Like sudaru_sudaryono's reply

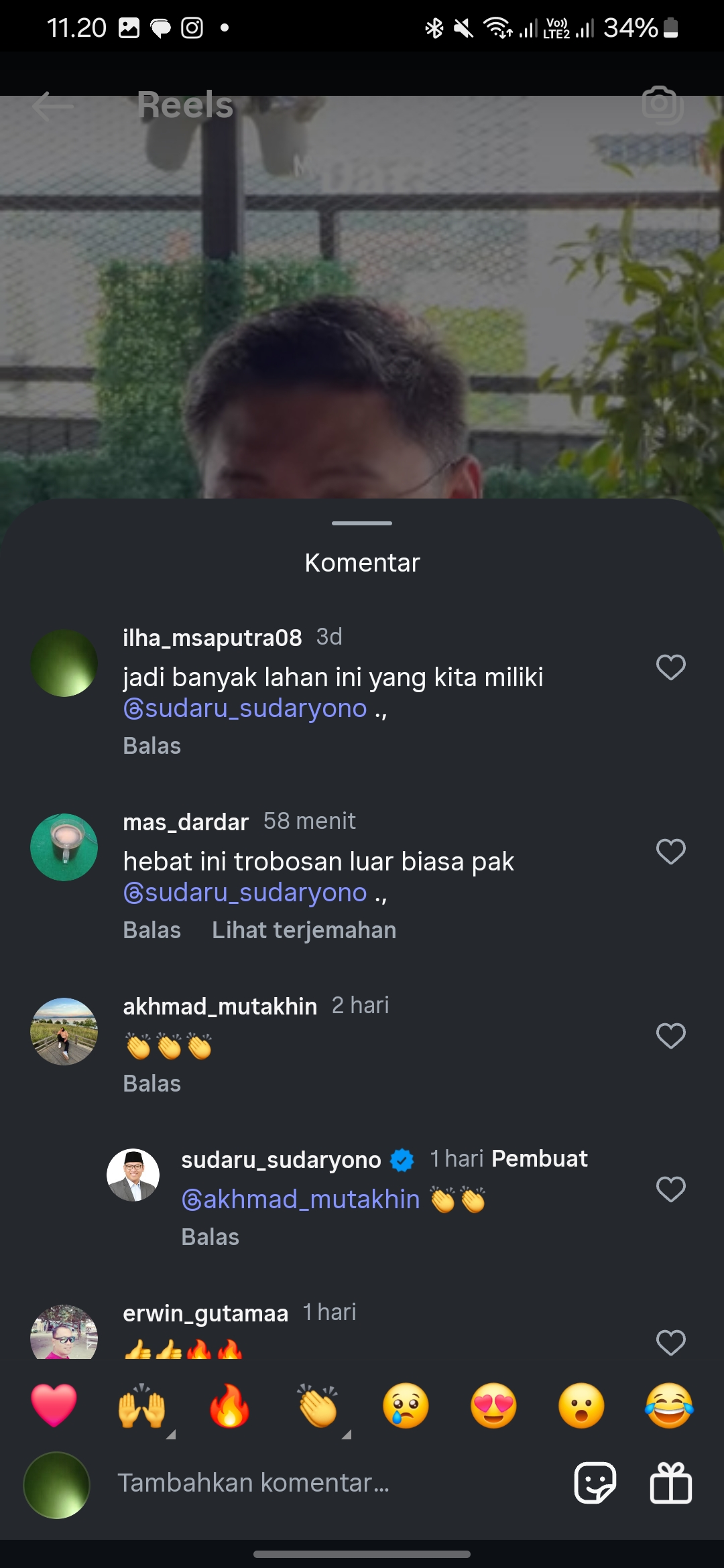pyautogui.click(x=670, y=1189)
